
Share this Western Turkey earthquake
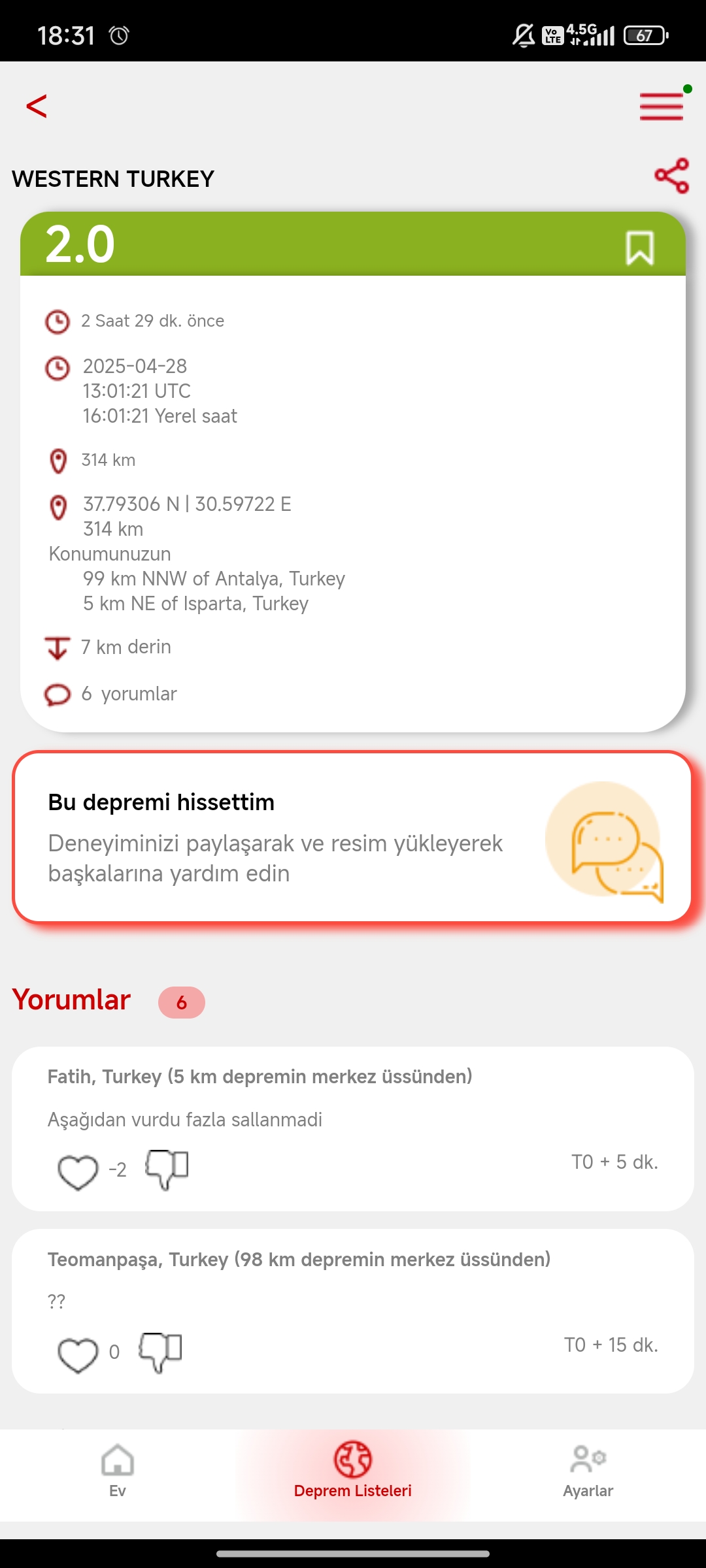[x=672, y=176]
